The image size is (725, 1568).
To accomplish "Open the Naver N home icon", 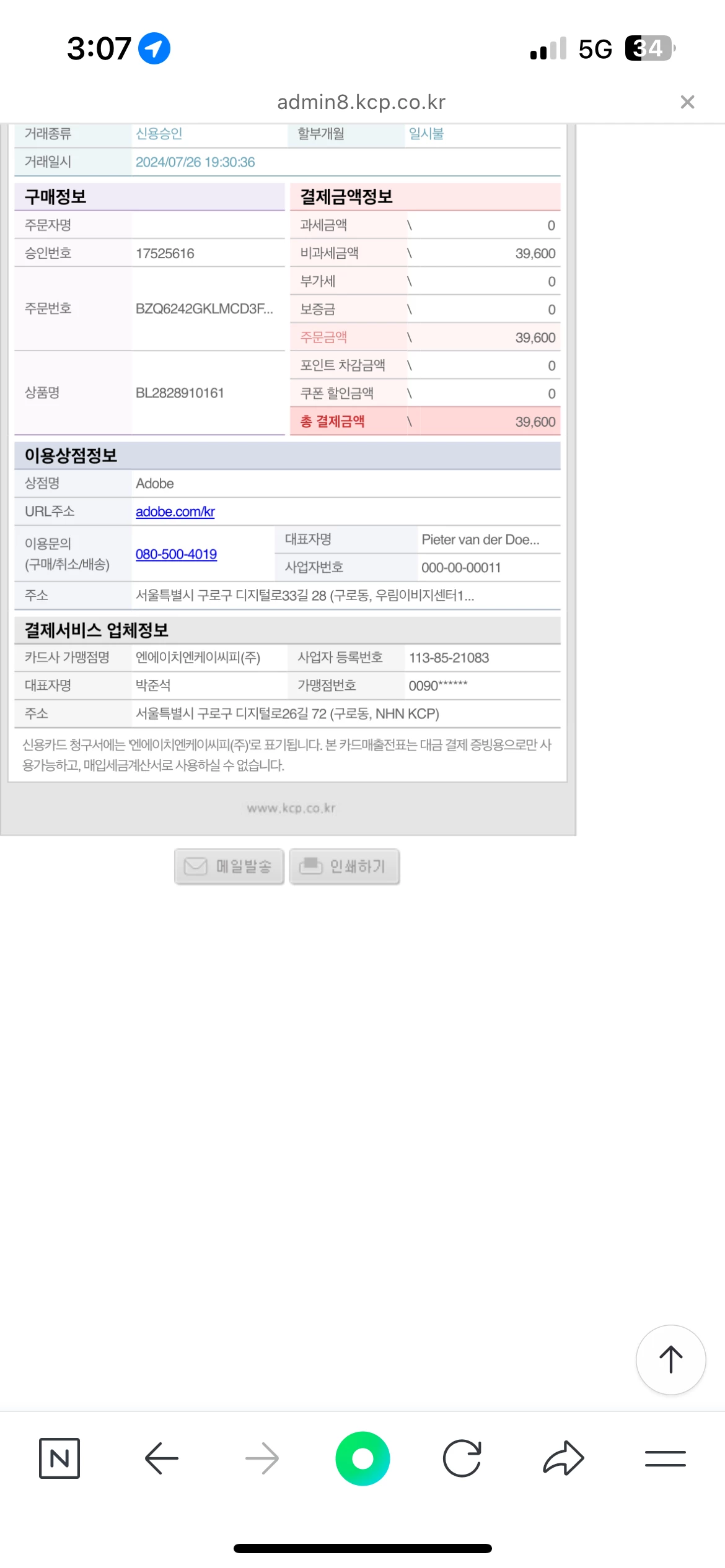I will (x=59, y=1458).
